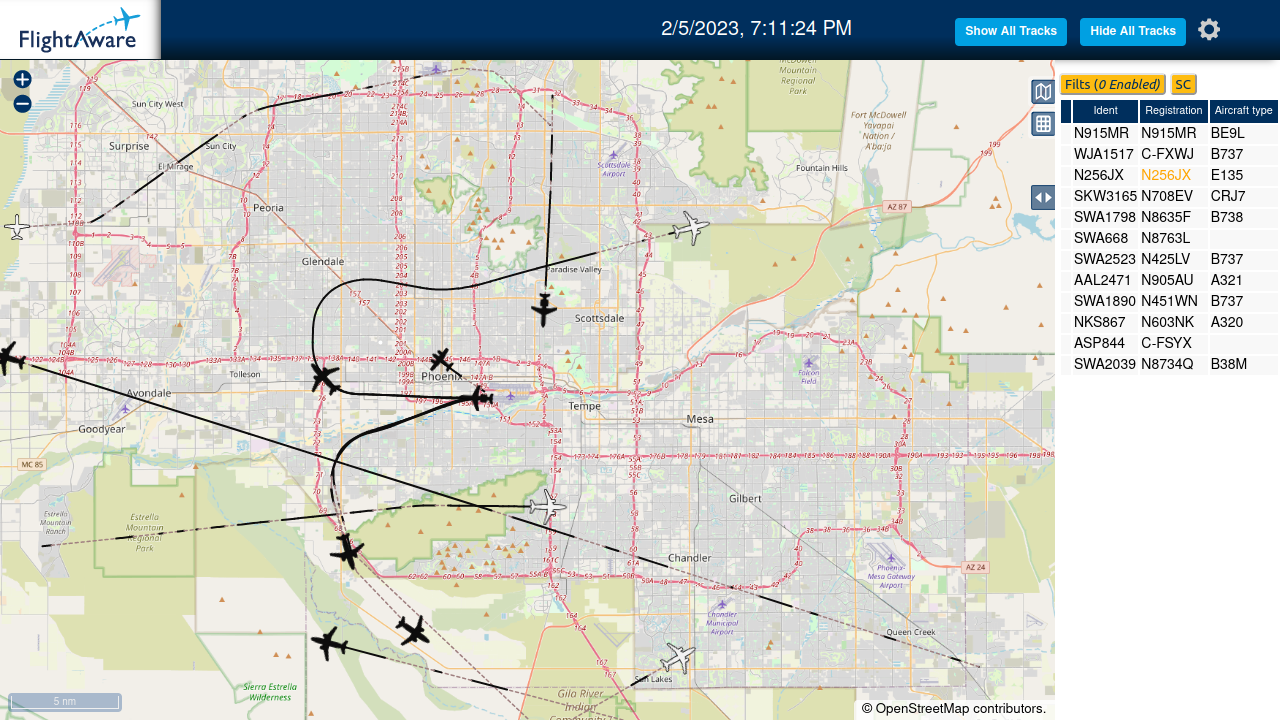Select flight AAL2471 in the list
Image resolution: width=1280 pixels, height=720 pixels.
point(1170,280)
